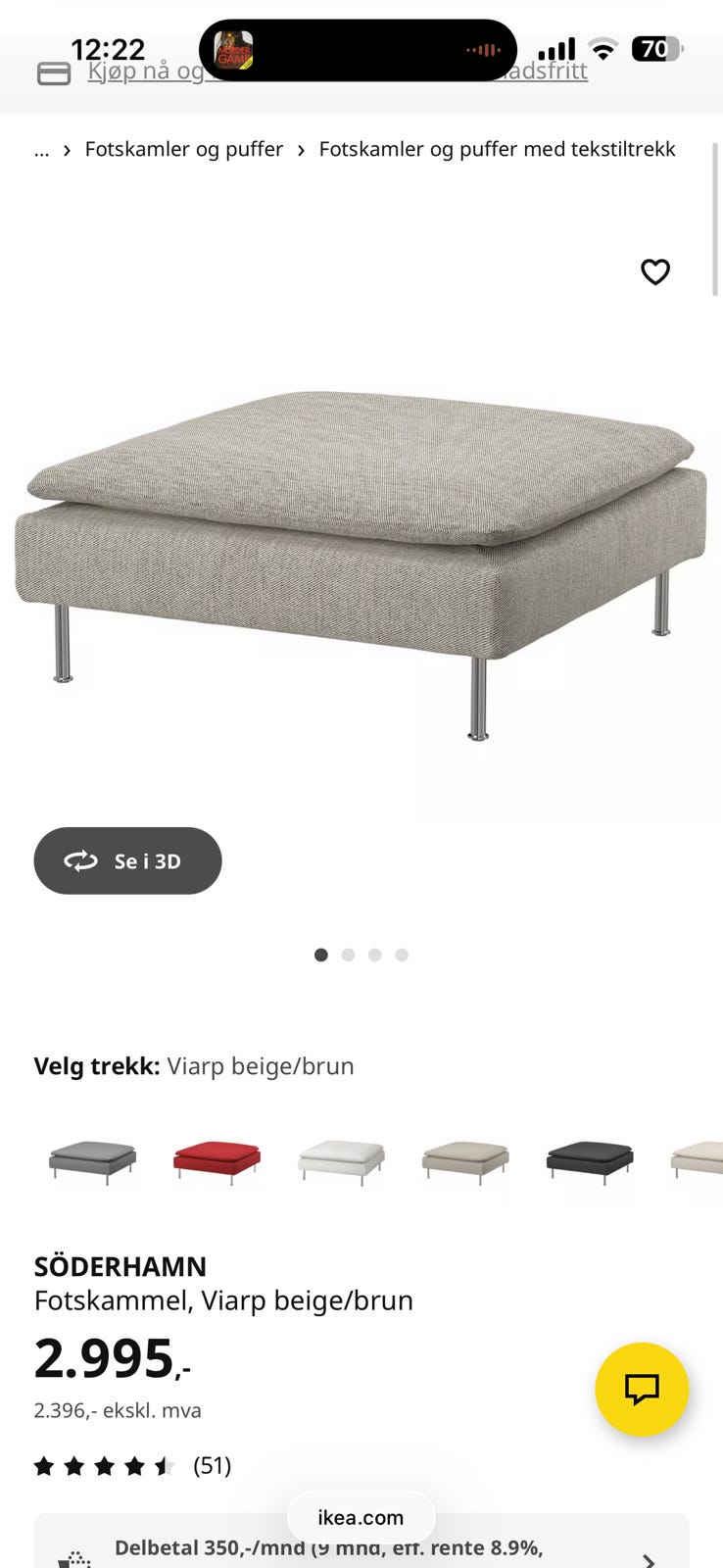
Task: Choose the dark grey cover swatch
Action: click(590, 1161)
